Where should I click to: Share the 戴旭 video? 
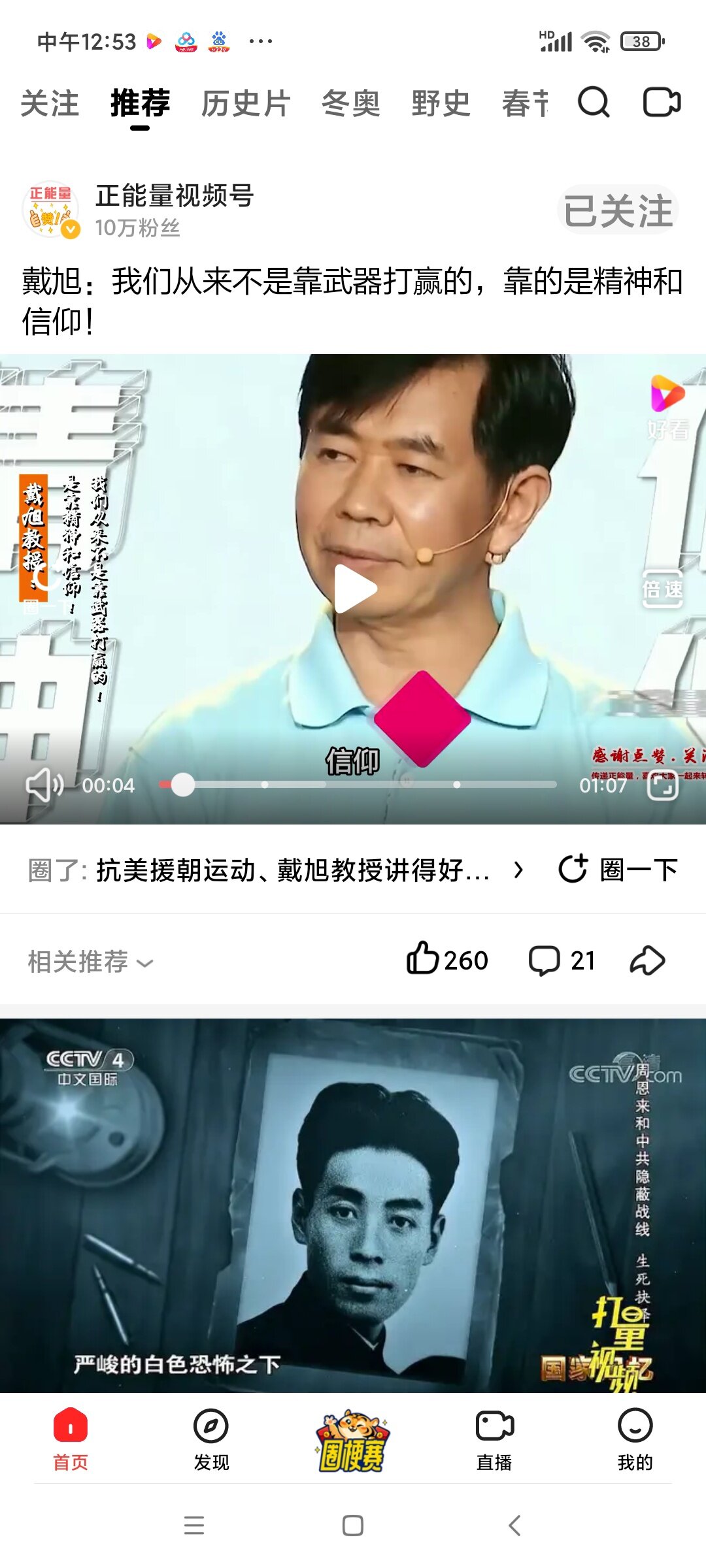[x=647, y=960]
